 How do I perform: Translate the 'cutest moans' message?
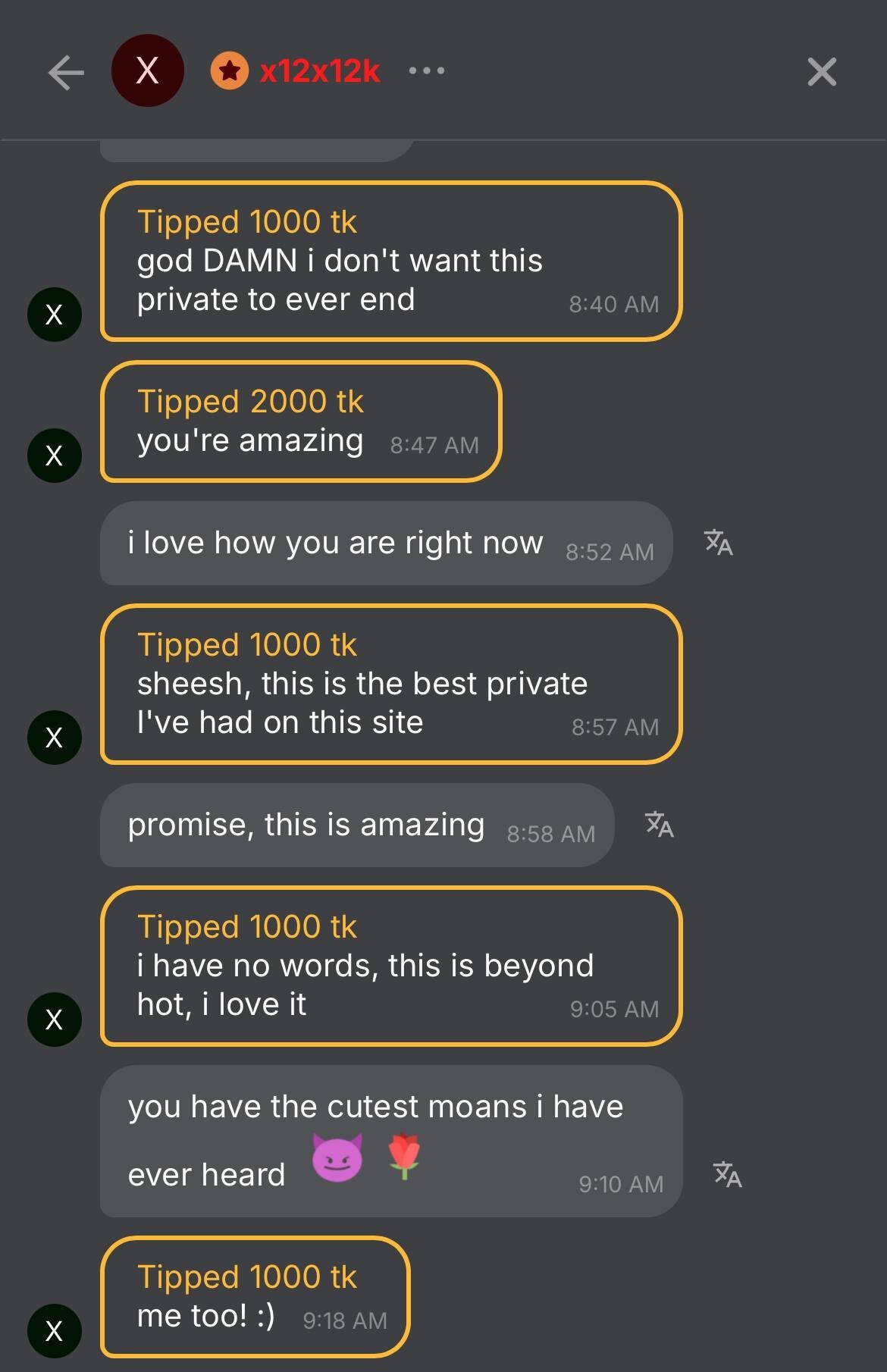coord(727,1175)
